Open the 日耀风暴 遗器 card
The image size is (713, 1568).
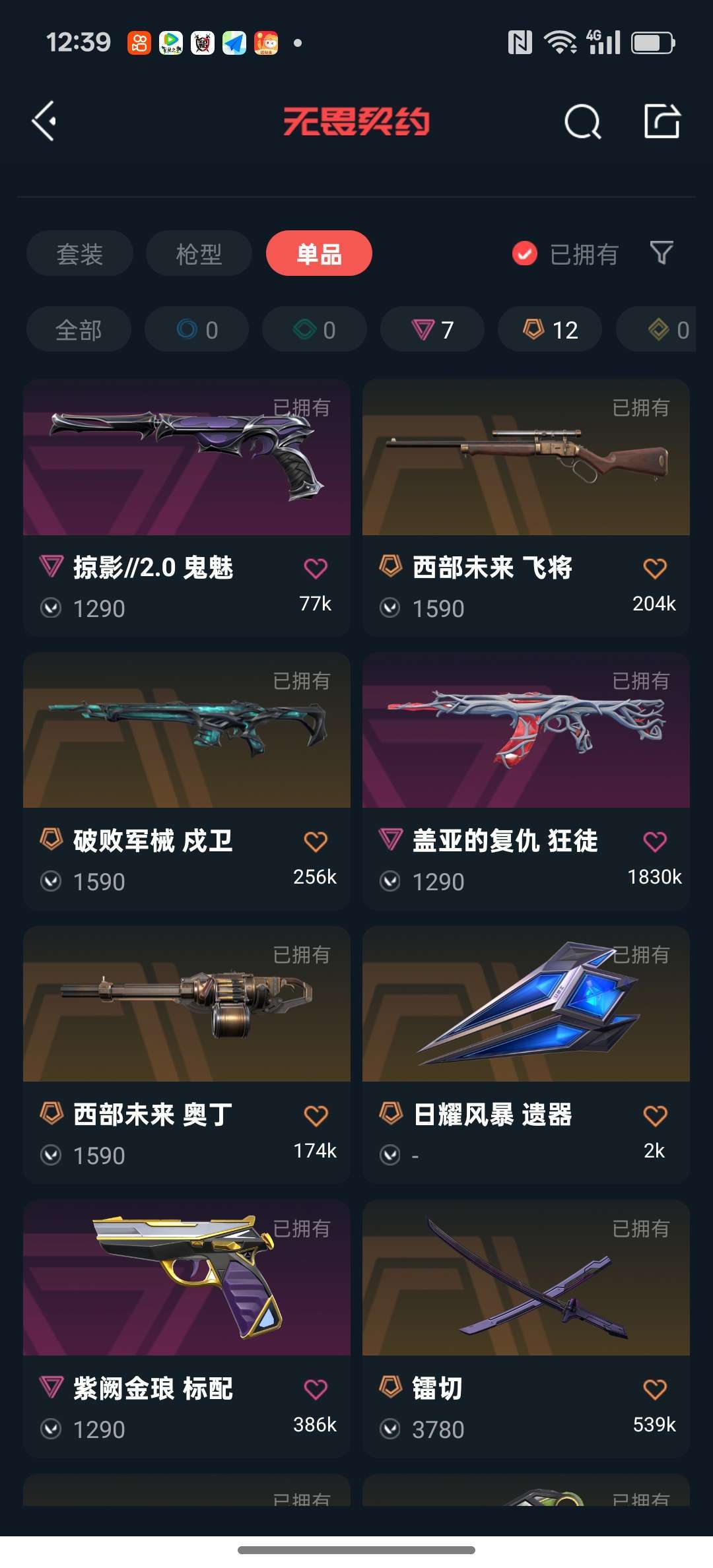[x=526, y=1055]
